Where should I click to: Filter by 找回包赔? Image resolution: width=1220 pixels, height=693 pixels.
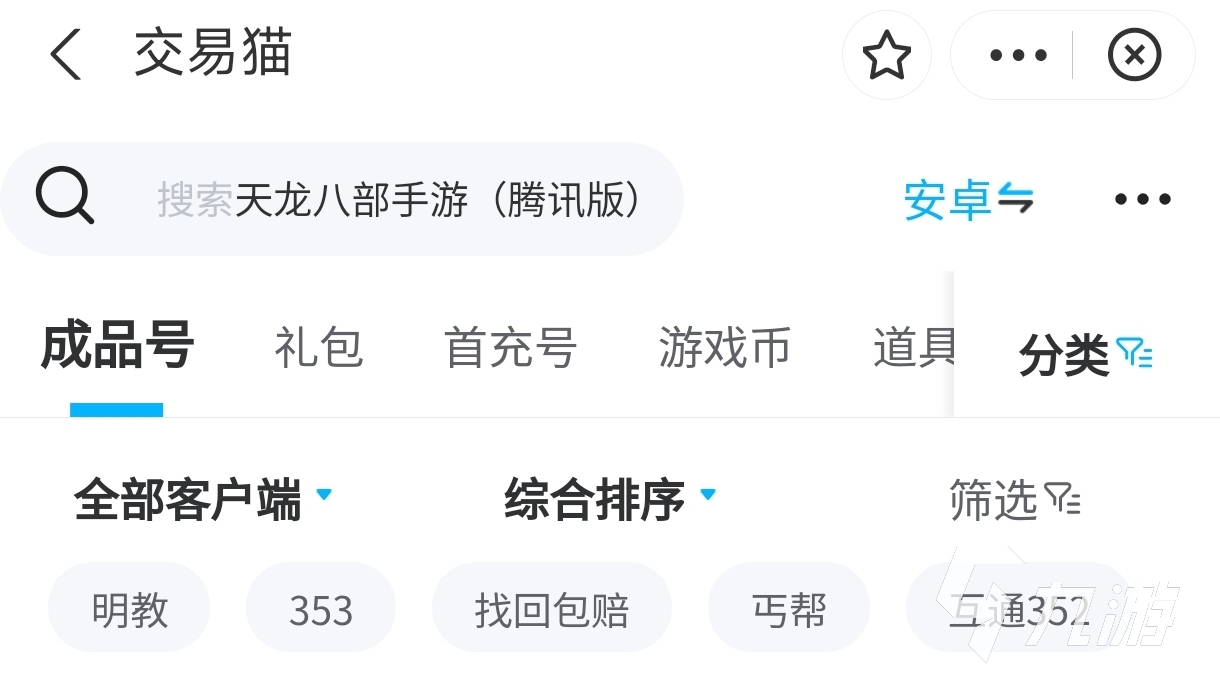551,609
